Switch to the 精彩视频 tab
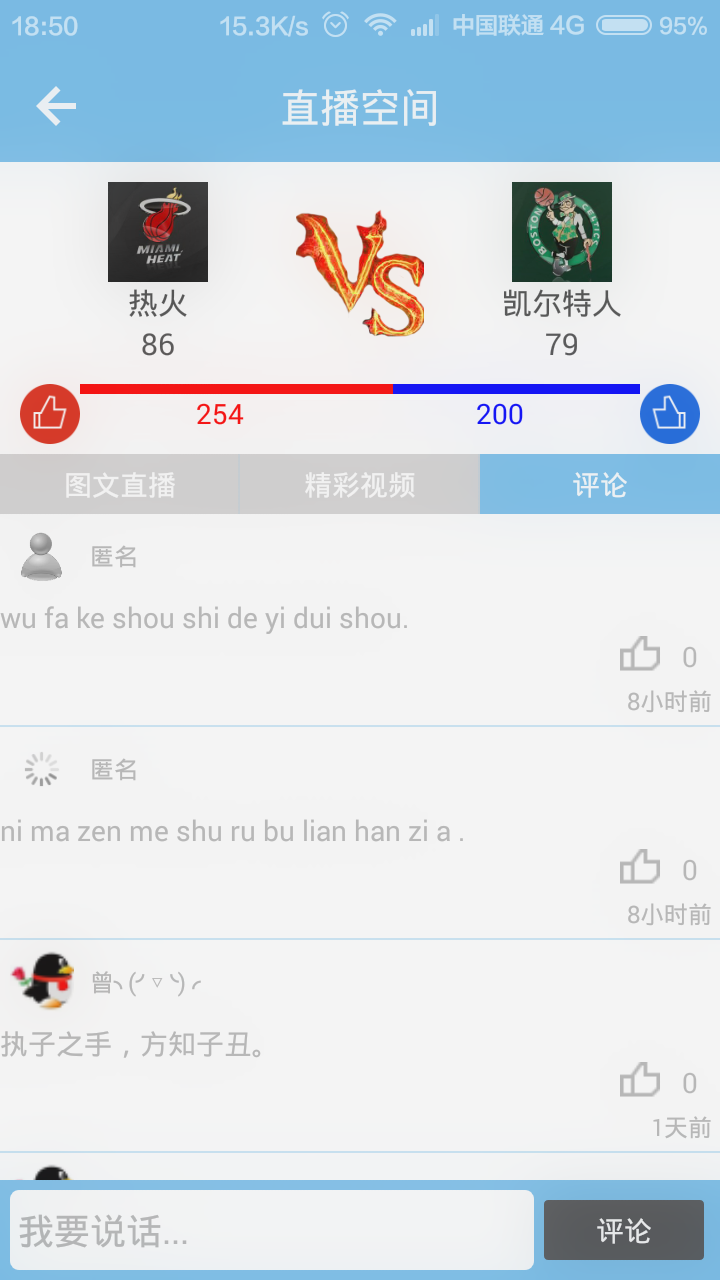Viewport: 720px width, 1280px height. click(358, 484)
